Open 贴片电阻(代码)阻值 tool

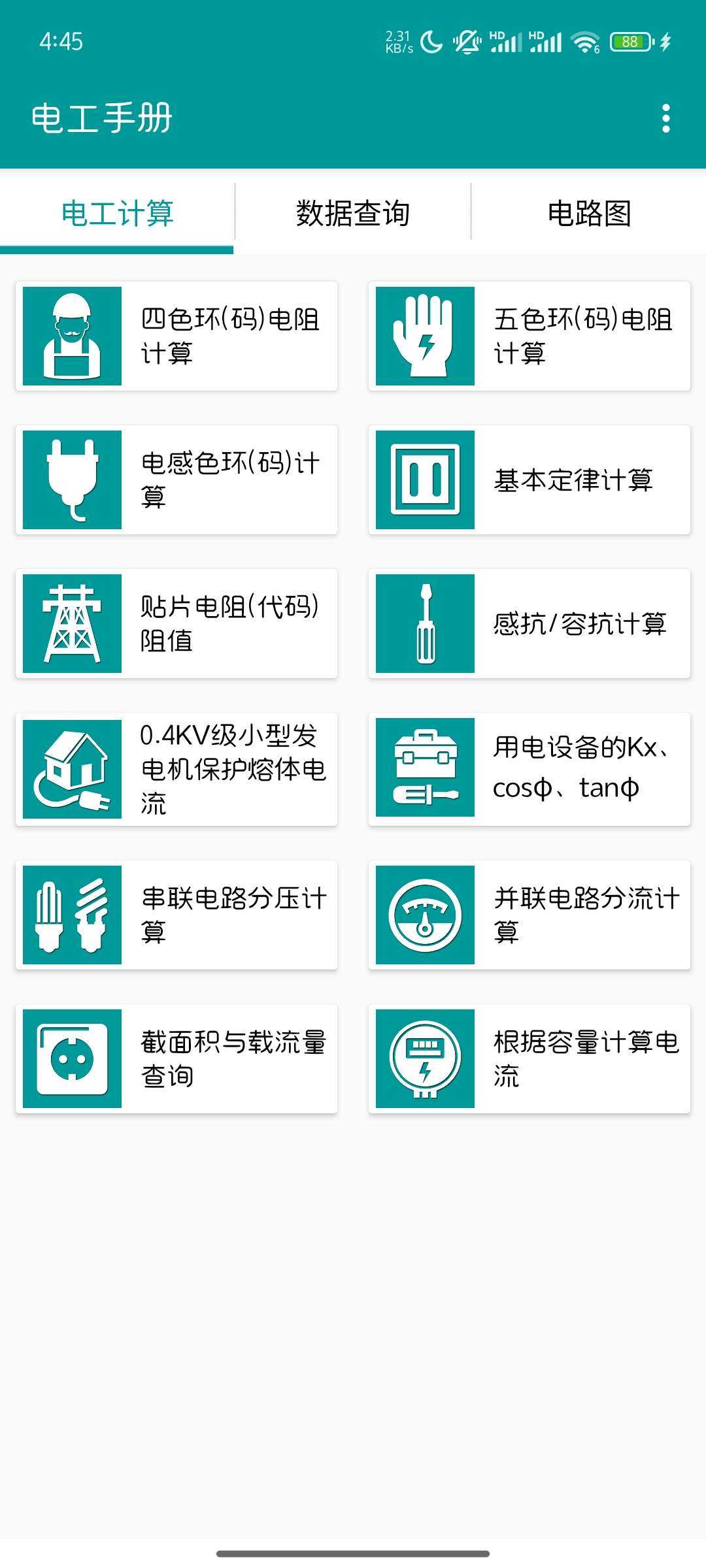click(x=176, y=623)
